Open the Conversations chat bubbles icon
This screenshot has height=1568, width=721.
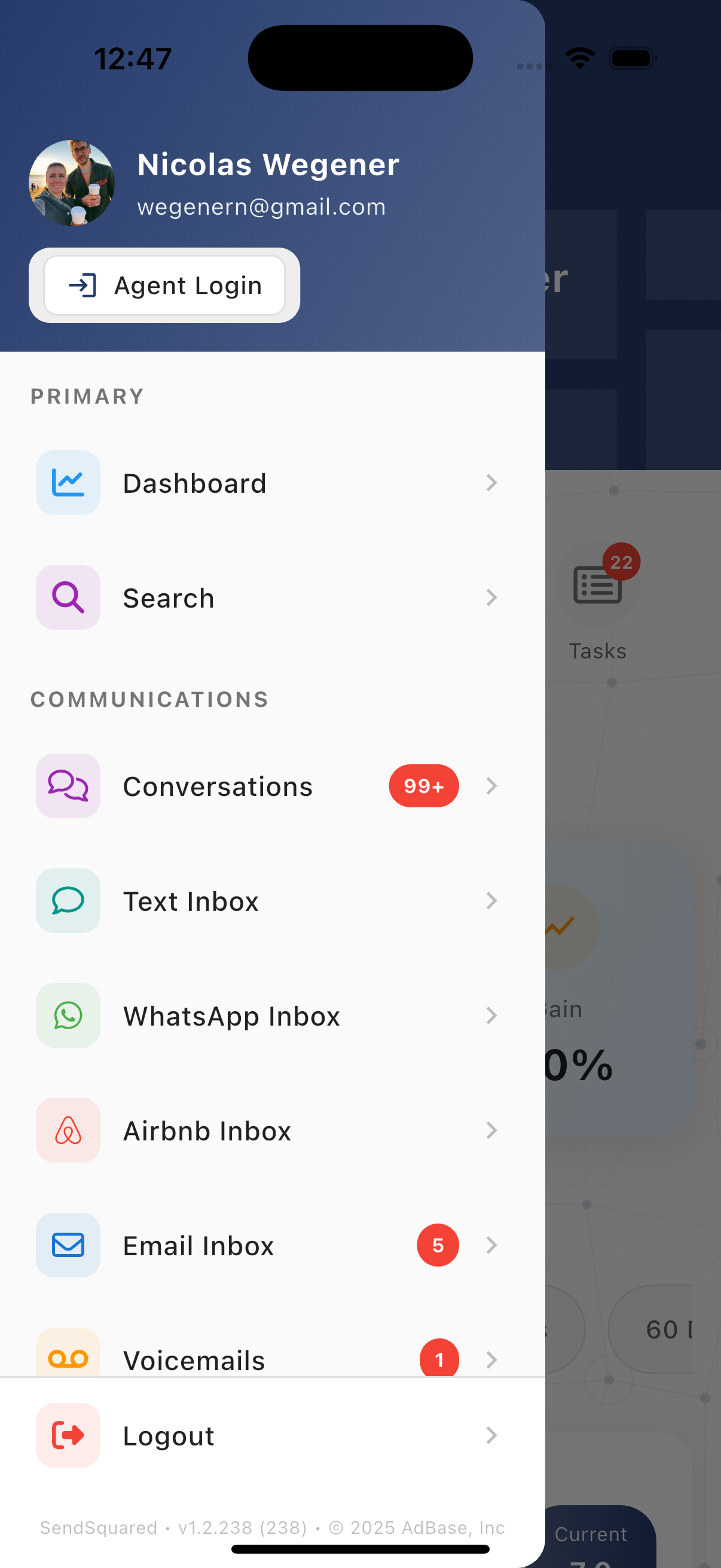click(68, 786)
